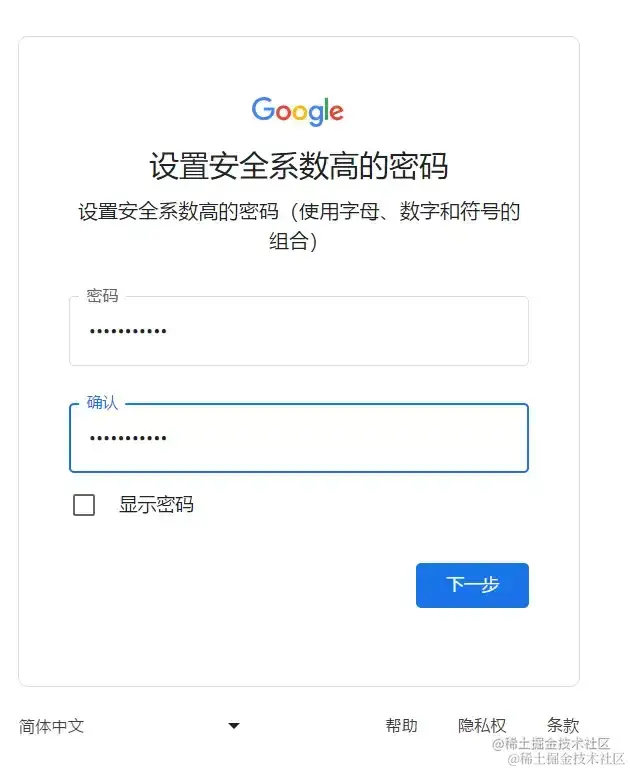
Task: Focus the 确认 confirm password field
Action: 298,438
